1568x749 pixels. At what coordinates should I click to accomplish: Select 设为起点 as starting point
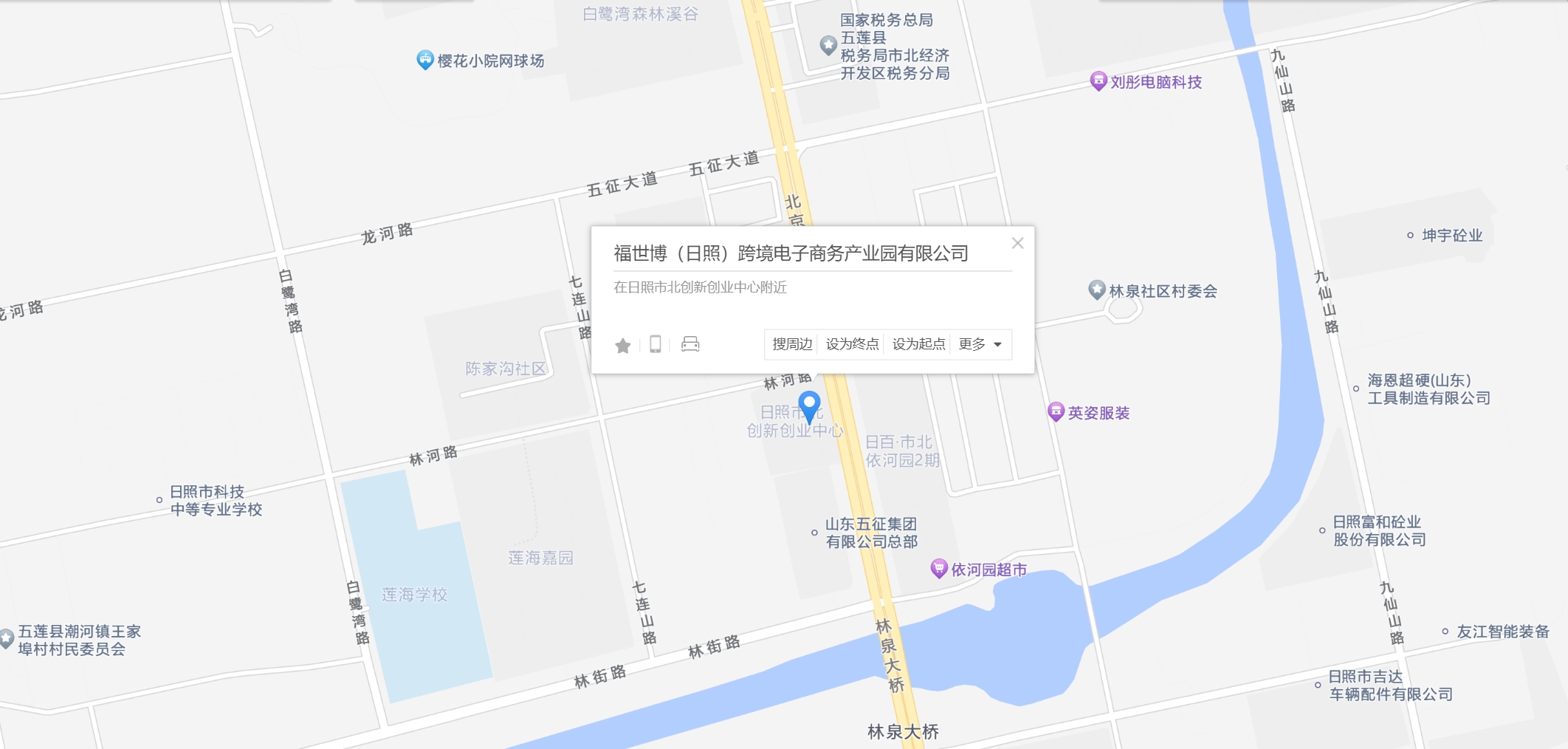click(918, 344)
